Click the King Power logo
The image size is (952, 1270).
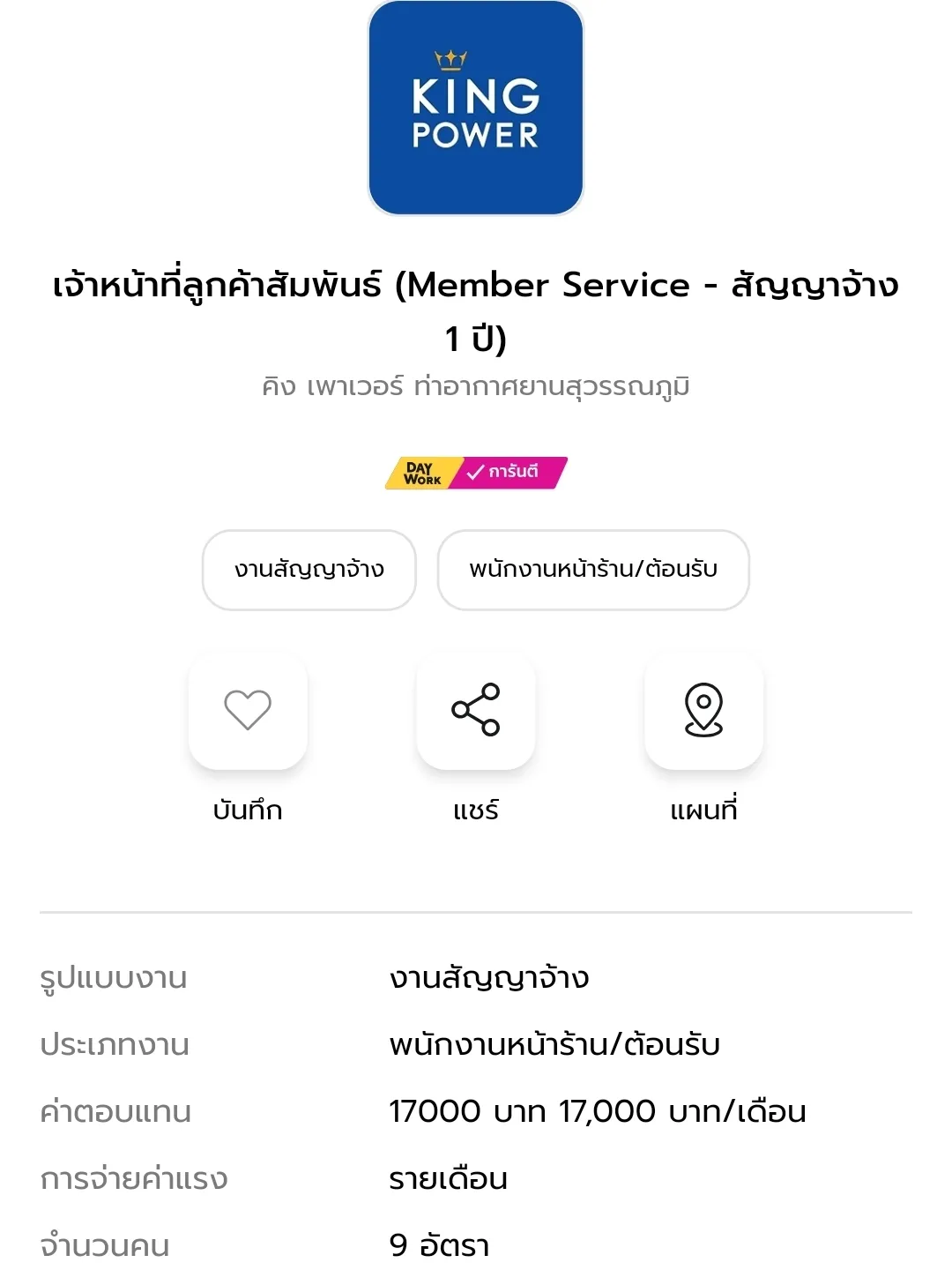click(x=476, y=108)
